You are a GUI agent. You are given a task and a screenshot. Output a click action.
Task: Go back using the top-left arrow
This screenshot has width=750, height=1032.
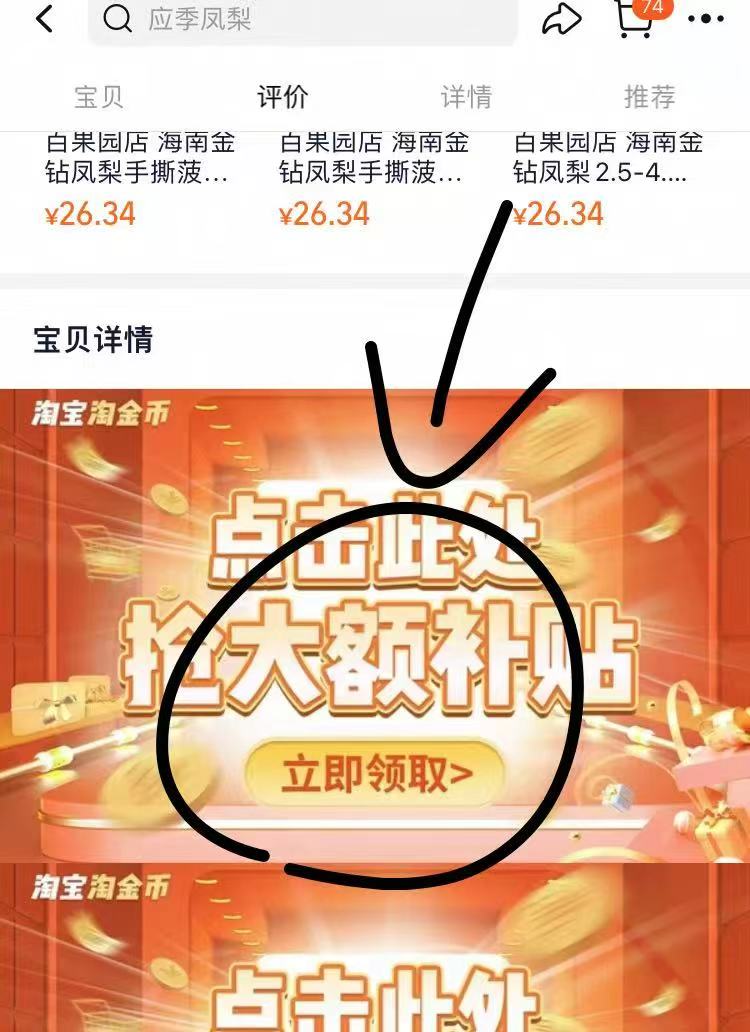(x=44, y=19)
